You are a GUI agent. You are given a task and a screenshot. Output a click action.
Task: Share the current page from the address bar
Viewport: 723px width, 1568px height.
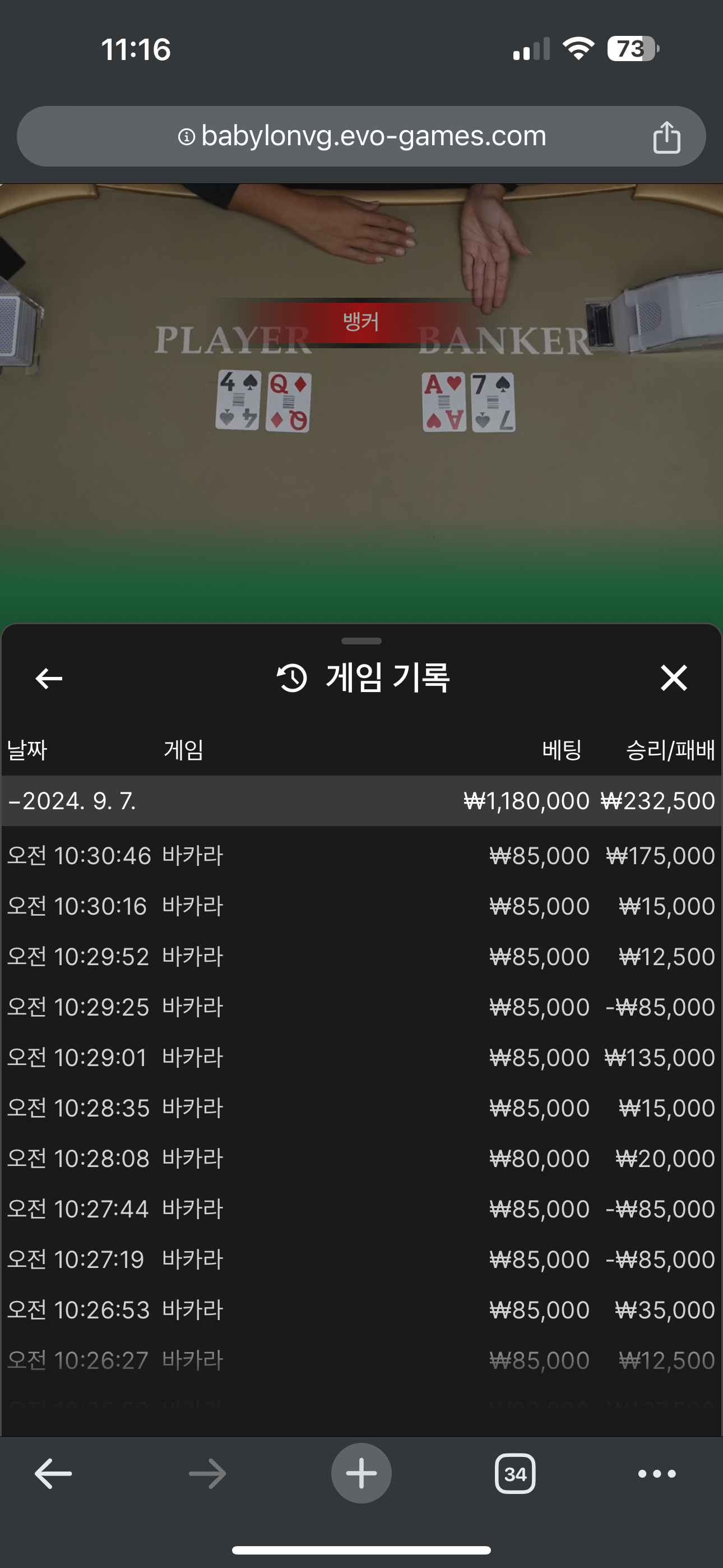point(666,137)
